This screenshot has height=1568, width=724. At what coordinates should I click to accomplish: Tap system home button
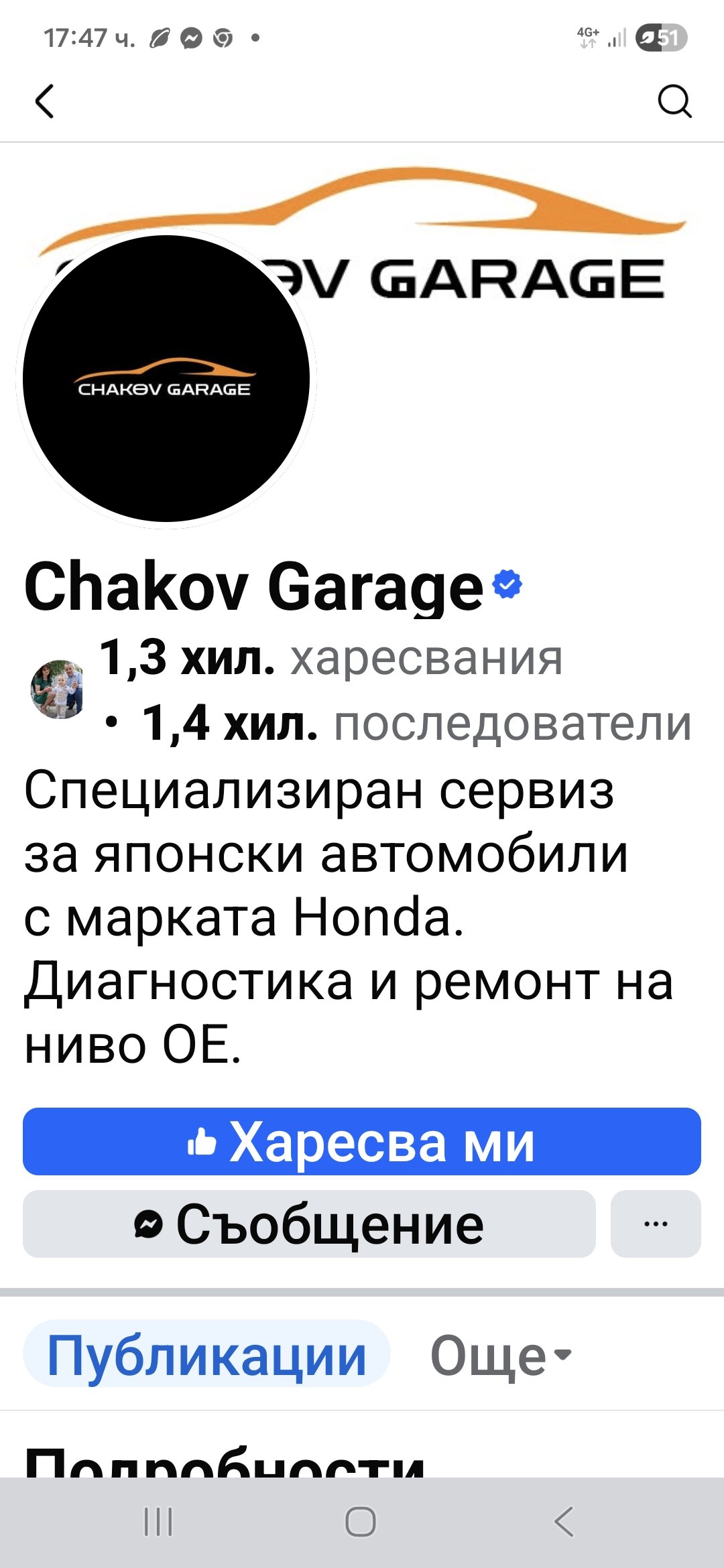click(x=361, y=1521)
